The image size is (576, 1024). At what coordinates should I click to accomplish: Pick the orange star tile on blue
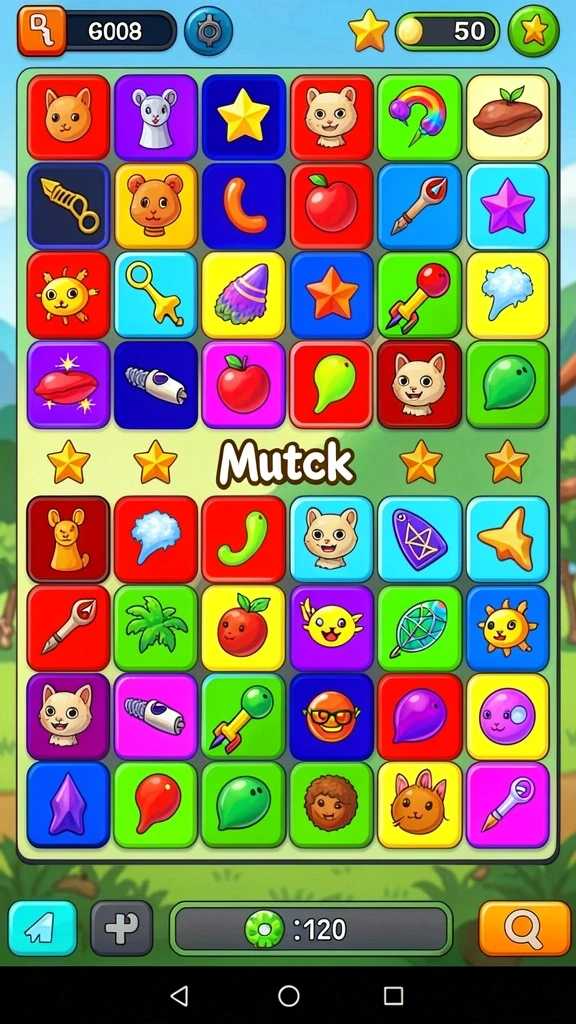(331, 295)
